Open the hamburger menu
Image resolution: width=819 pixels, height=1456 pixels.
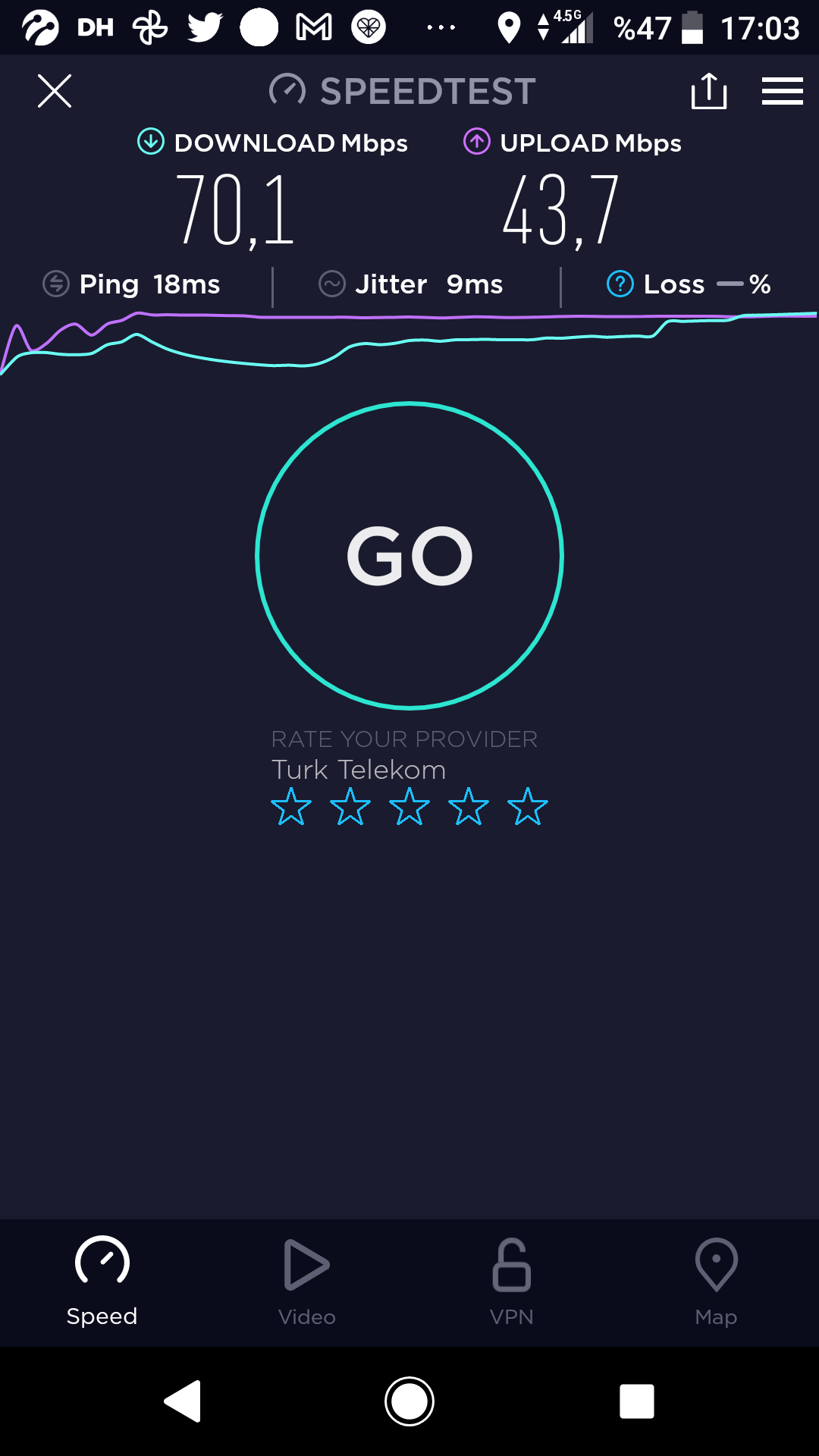click(783, 91)
